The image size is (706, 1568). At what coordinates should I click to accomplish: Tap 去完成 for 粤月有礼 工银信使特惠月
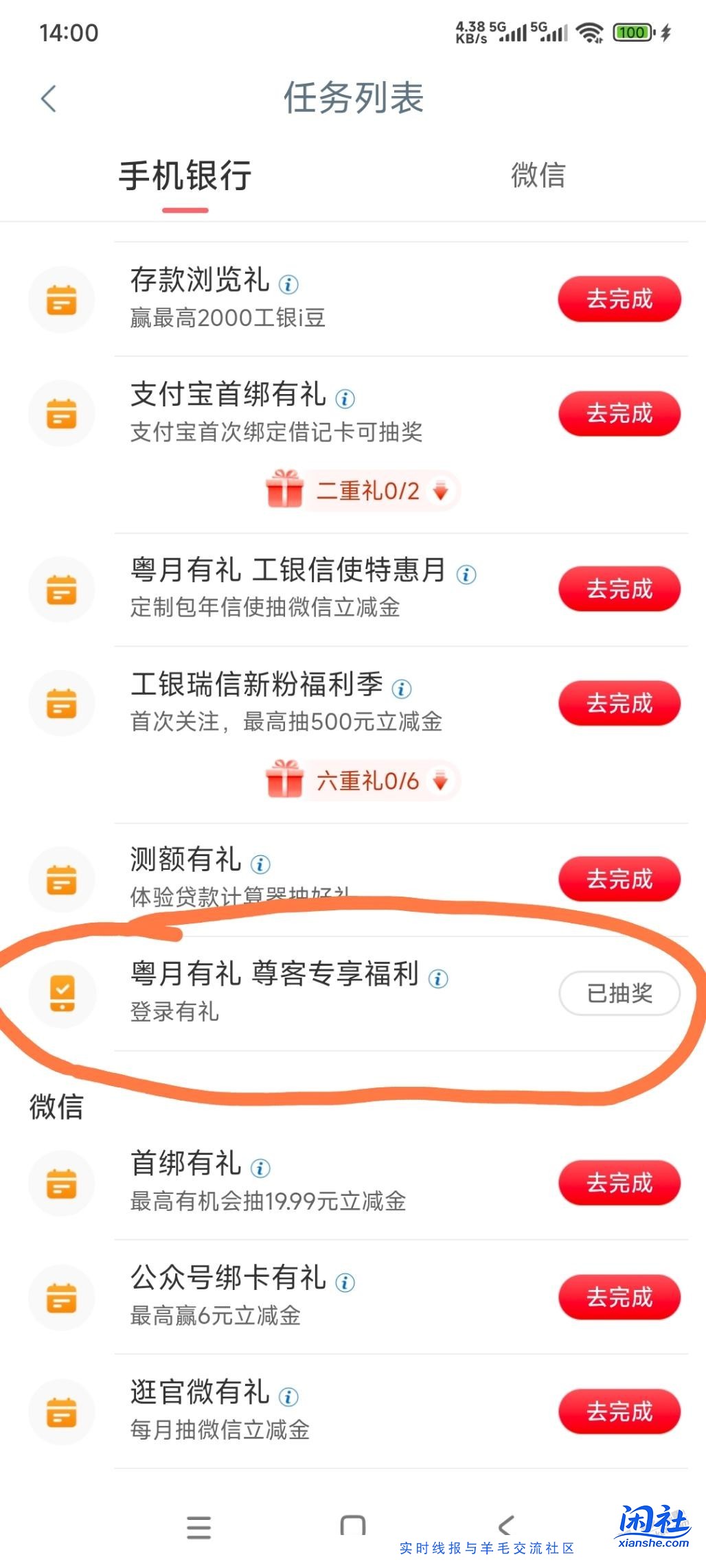(617, 588)
